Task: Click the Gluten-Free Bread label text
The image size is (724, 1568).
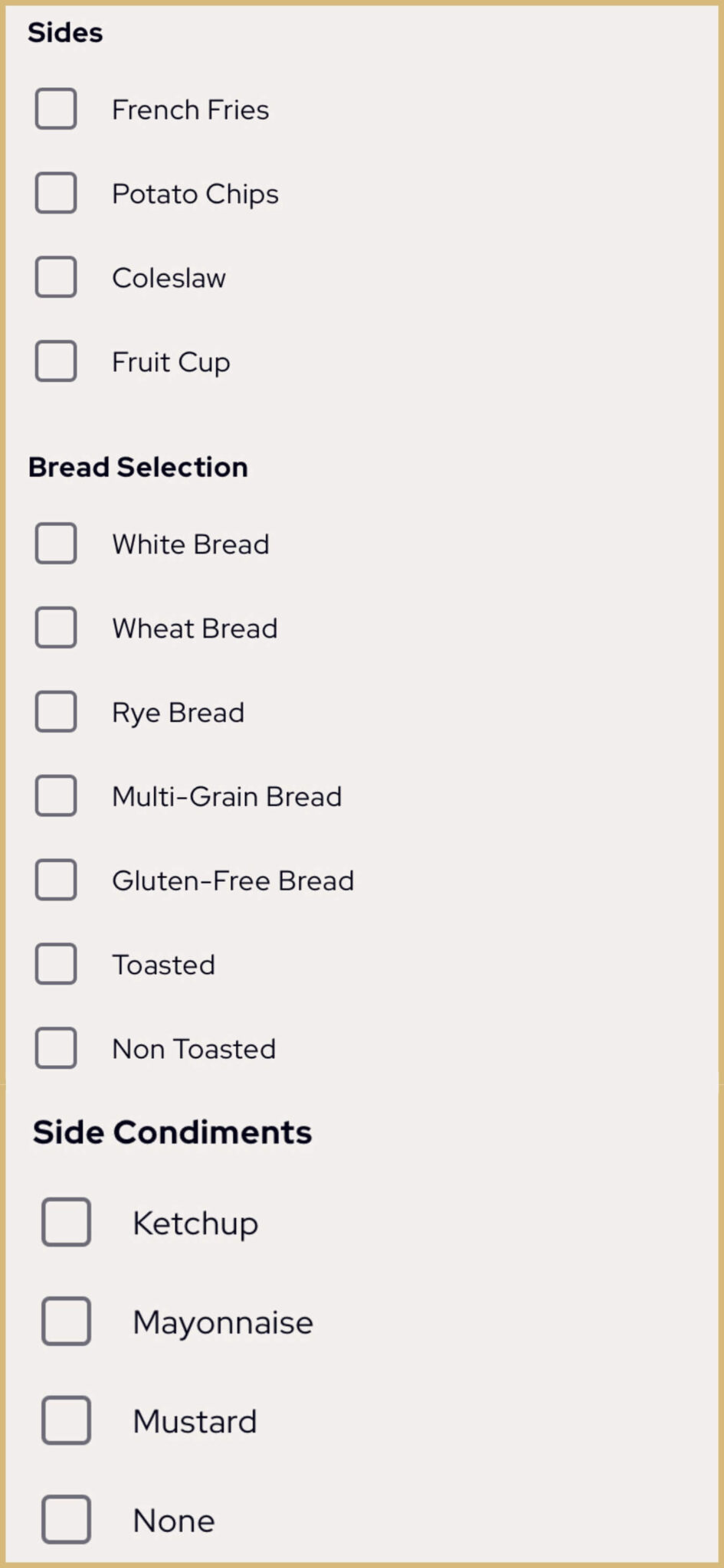Action: click(232, 880)
